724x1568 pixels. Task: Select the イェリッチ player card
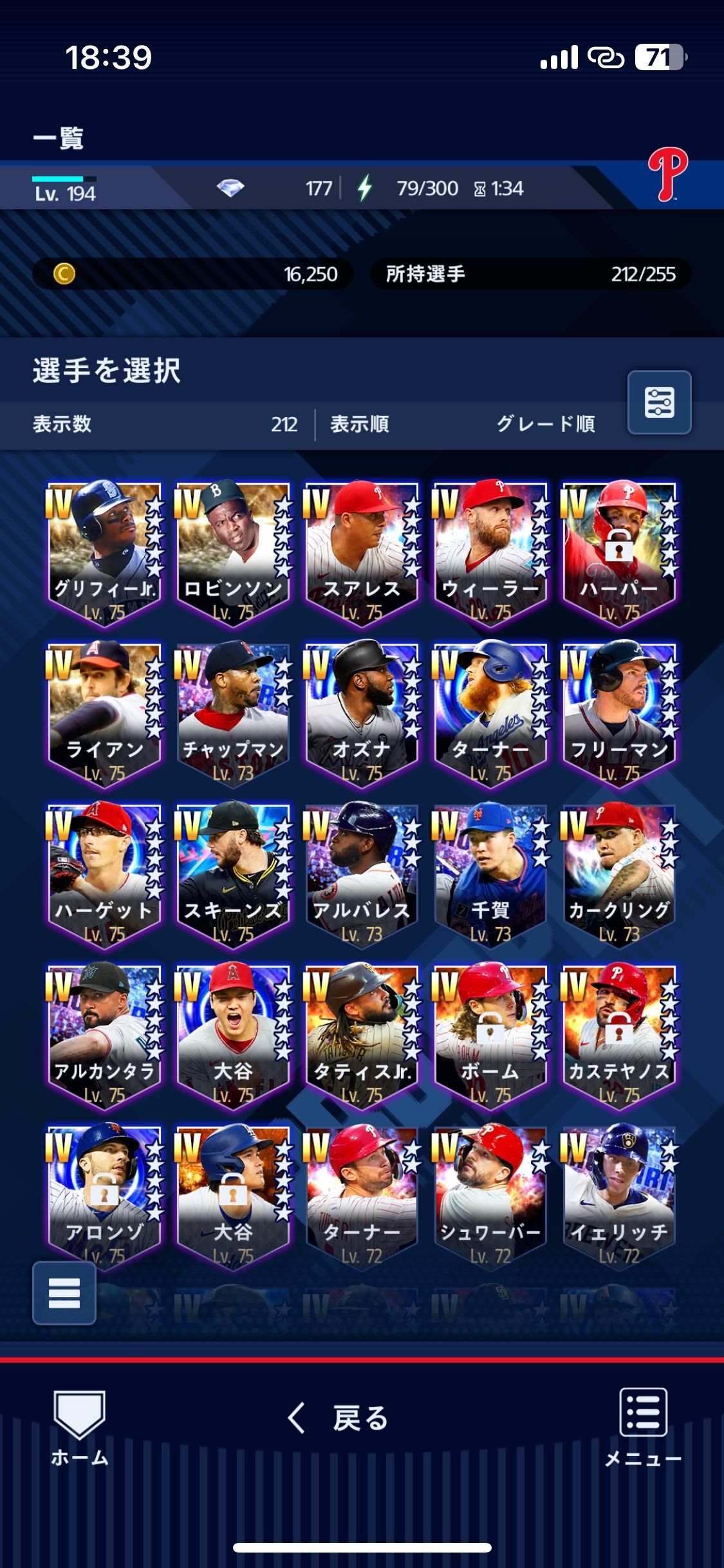(619, 1196)
